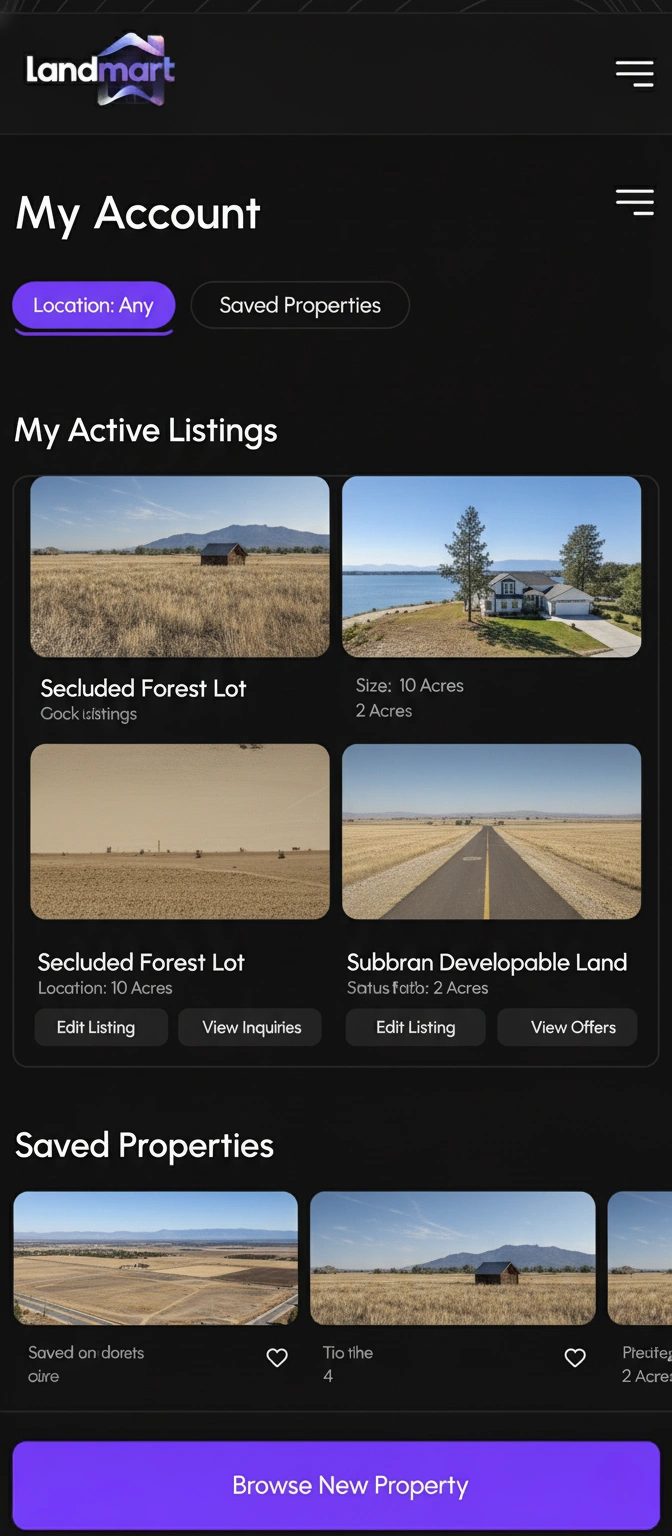The width and height of the screenshot is (672, 1536).
Task: Select the Location: Any filter chip
Action: 93,305
